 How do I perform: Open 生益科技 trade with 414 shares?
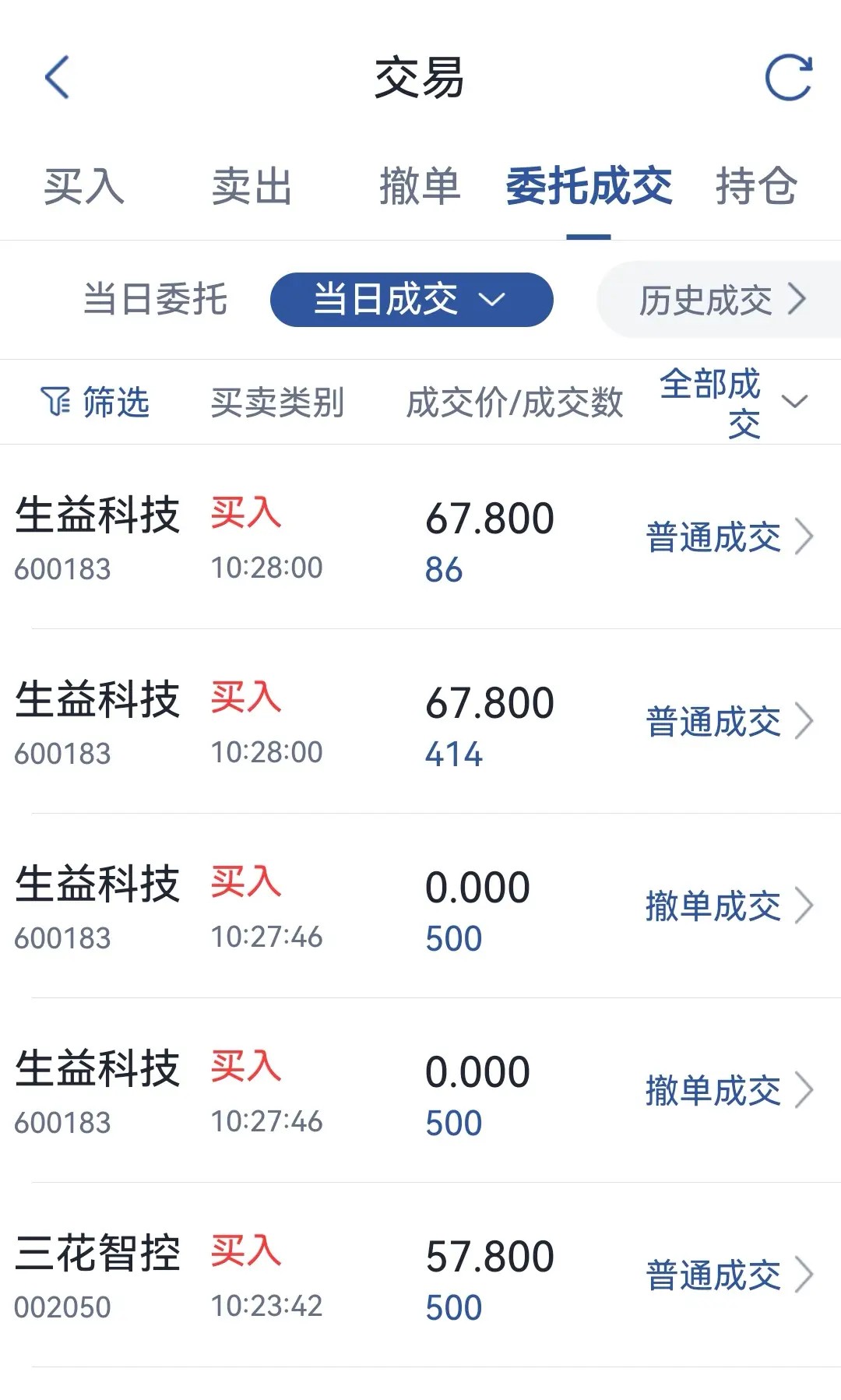(x=420, y=721)
